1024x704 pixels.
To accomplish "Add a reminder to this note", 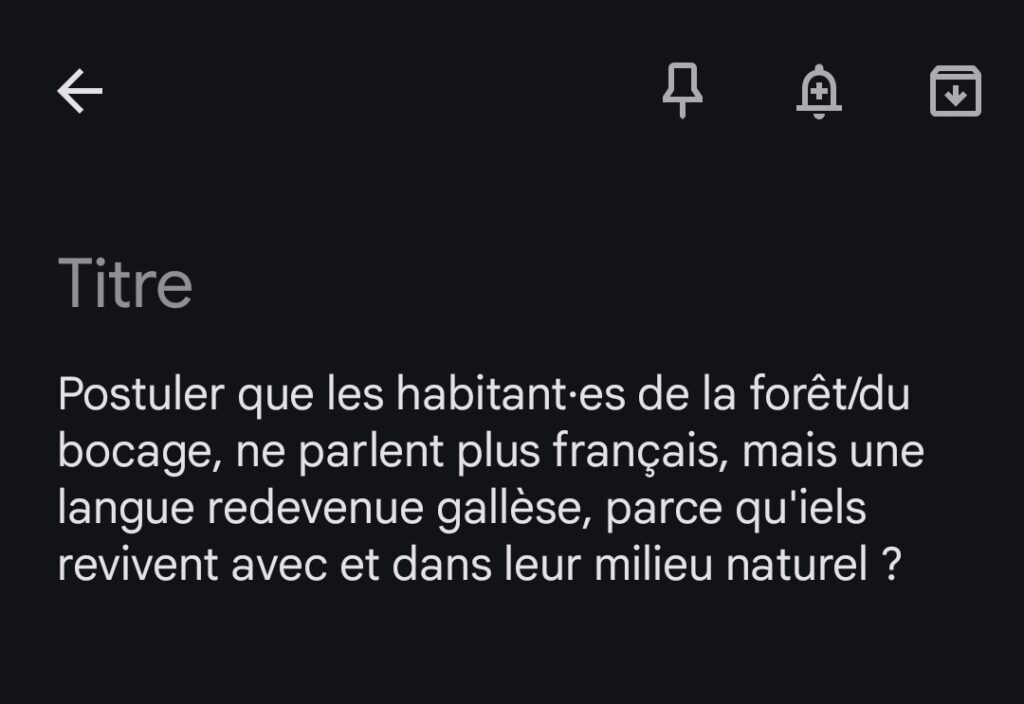I will point(819,92).
